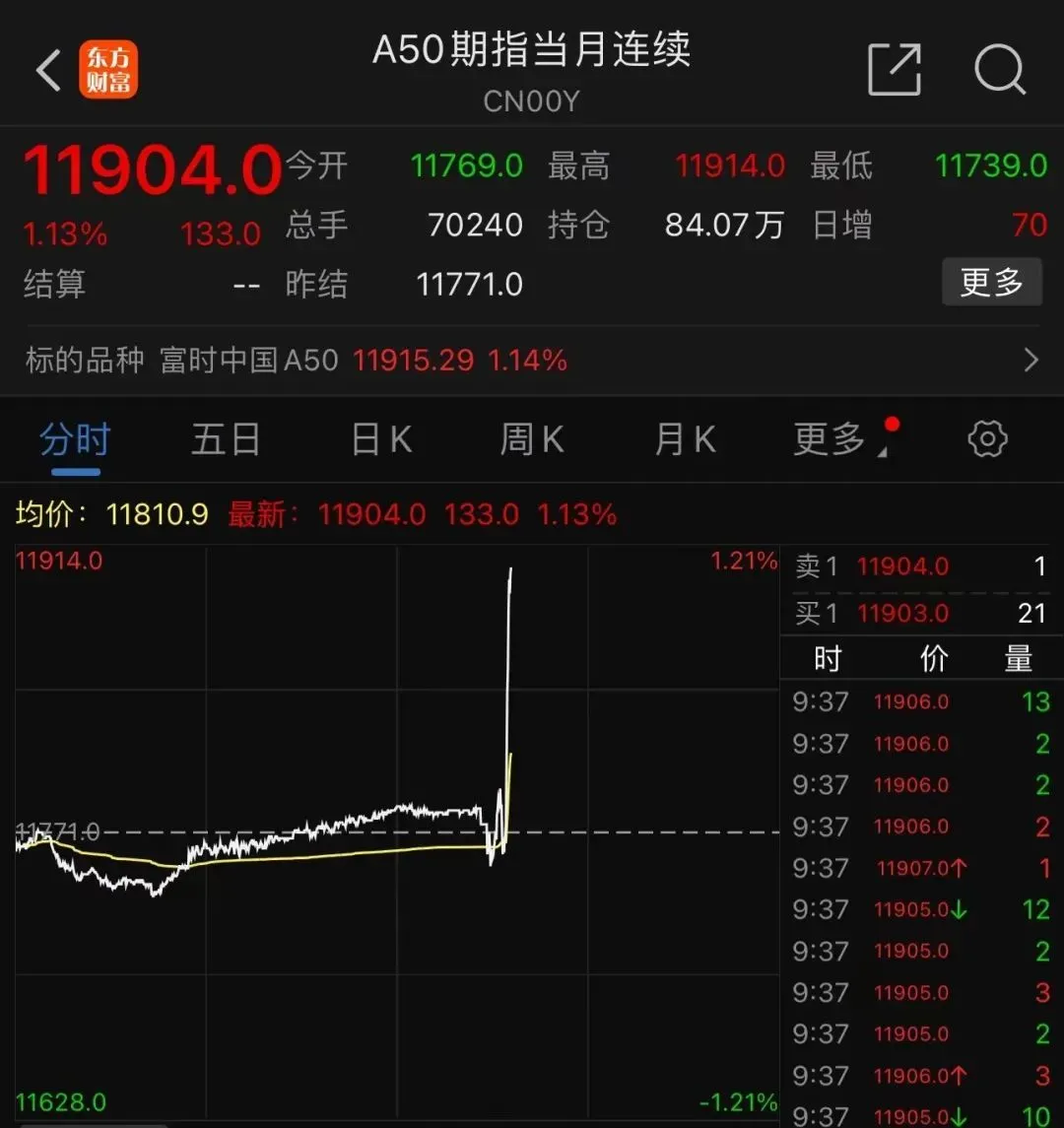Select the 周K chart tab
Screen dimensions: 1064x1128
(x=532, y=439)
